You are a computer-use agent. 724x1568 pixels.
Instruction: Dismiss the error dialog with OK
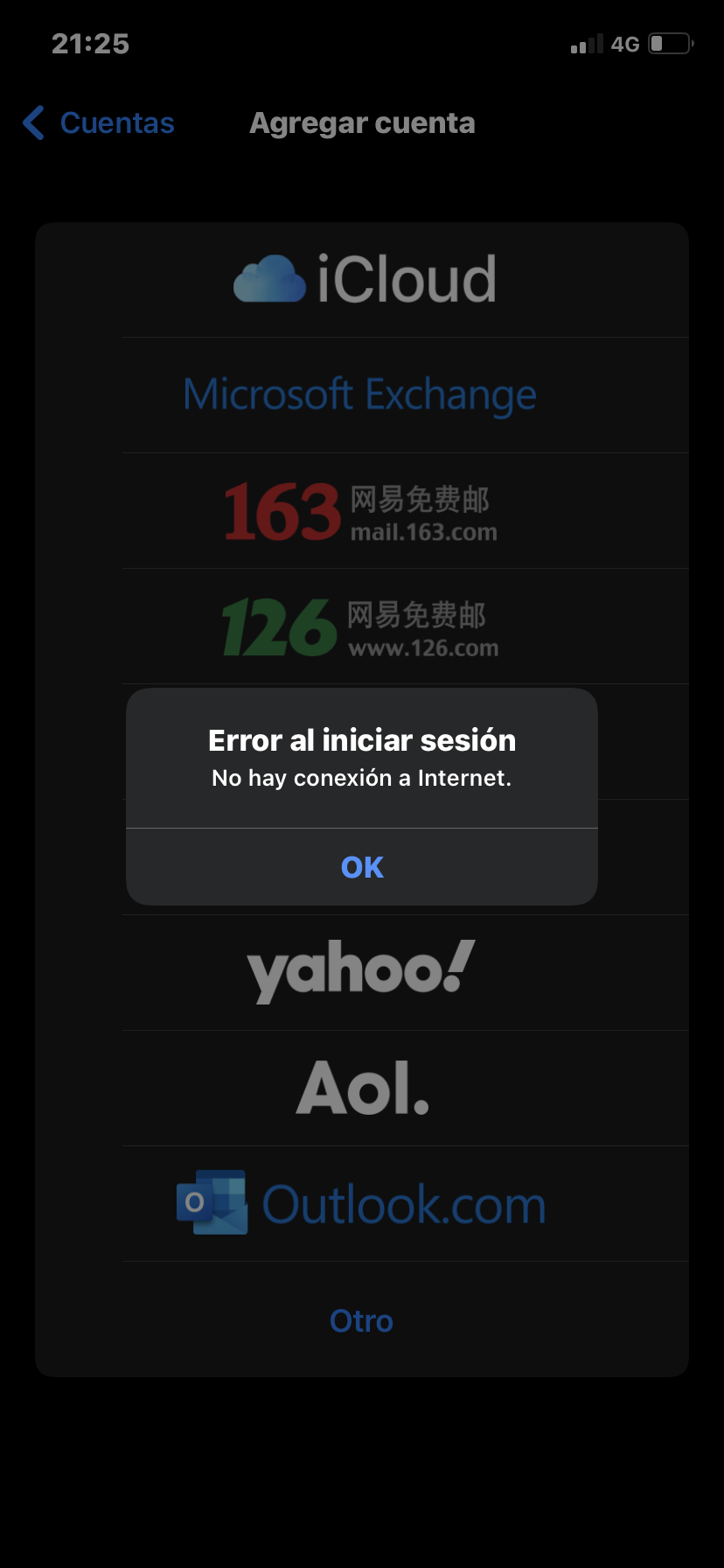(362, 867)
